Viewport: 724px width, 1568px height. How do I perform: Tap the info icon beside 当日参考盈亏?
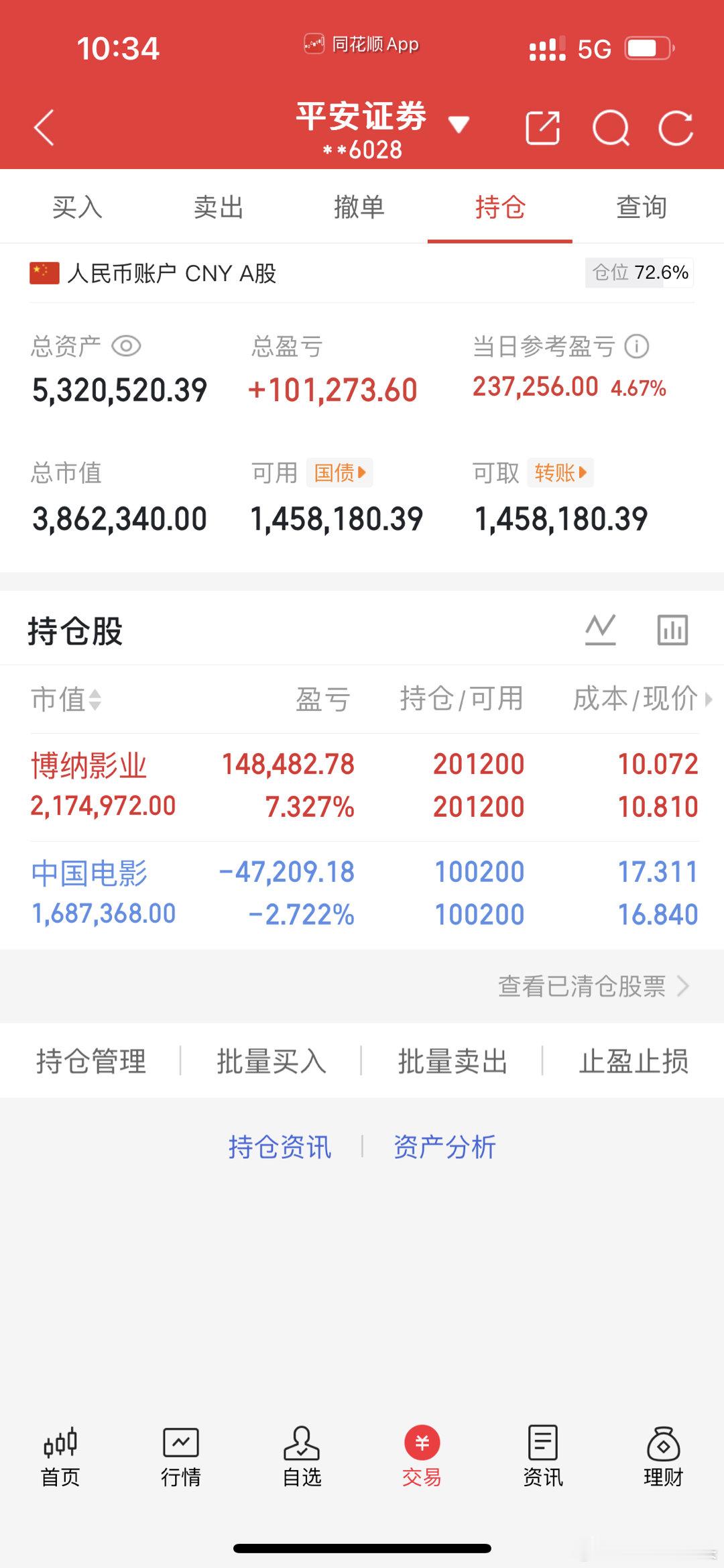tap(636, 347)
